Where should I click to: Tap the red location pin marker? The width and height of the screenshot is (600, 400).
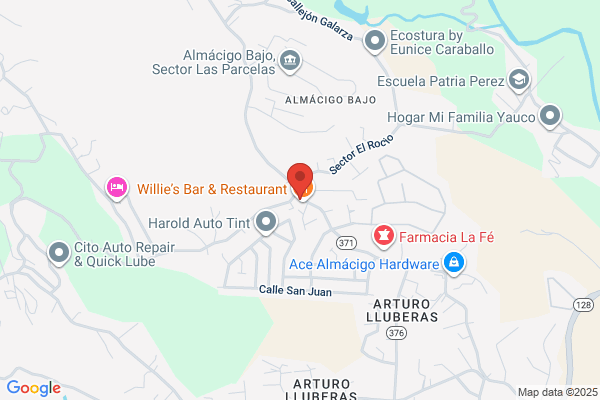(300, 180)
